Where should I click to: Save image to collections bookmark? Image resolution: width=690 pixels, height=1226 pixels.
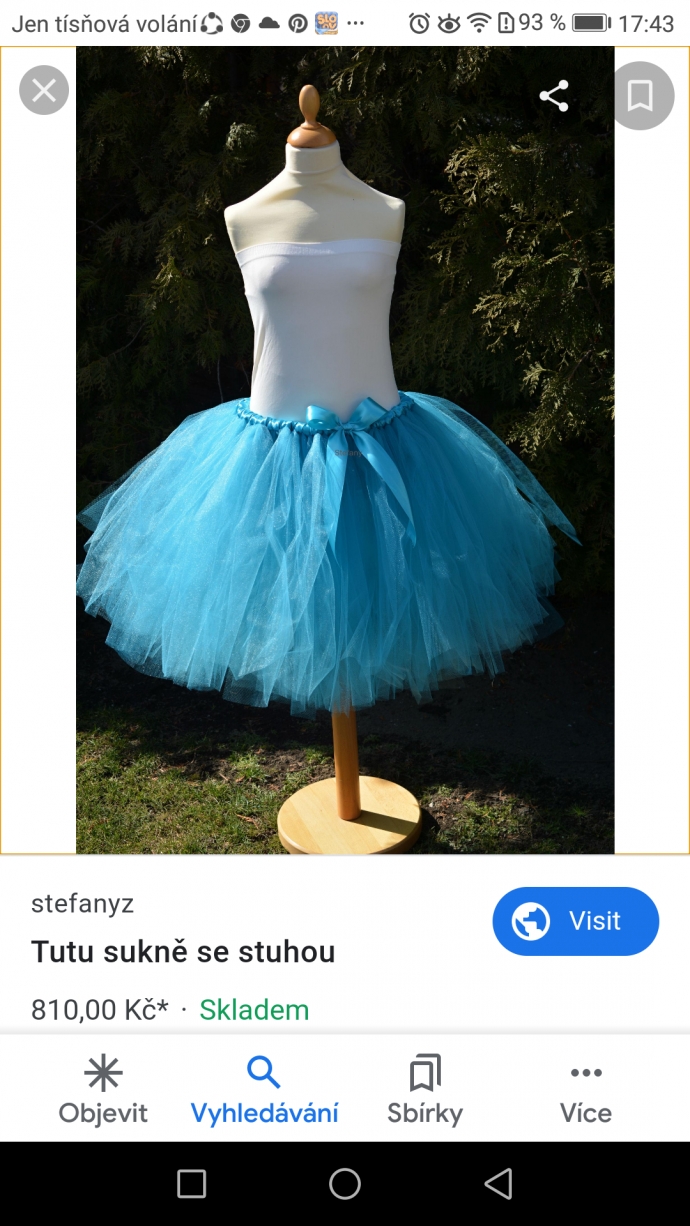coord(640,96)
